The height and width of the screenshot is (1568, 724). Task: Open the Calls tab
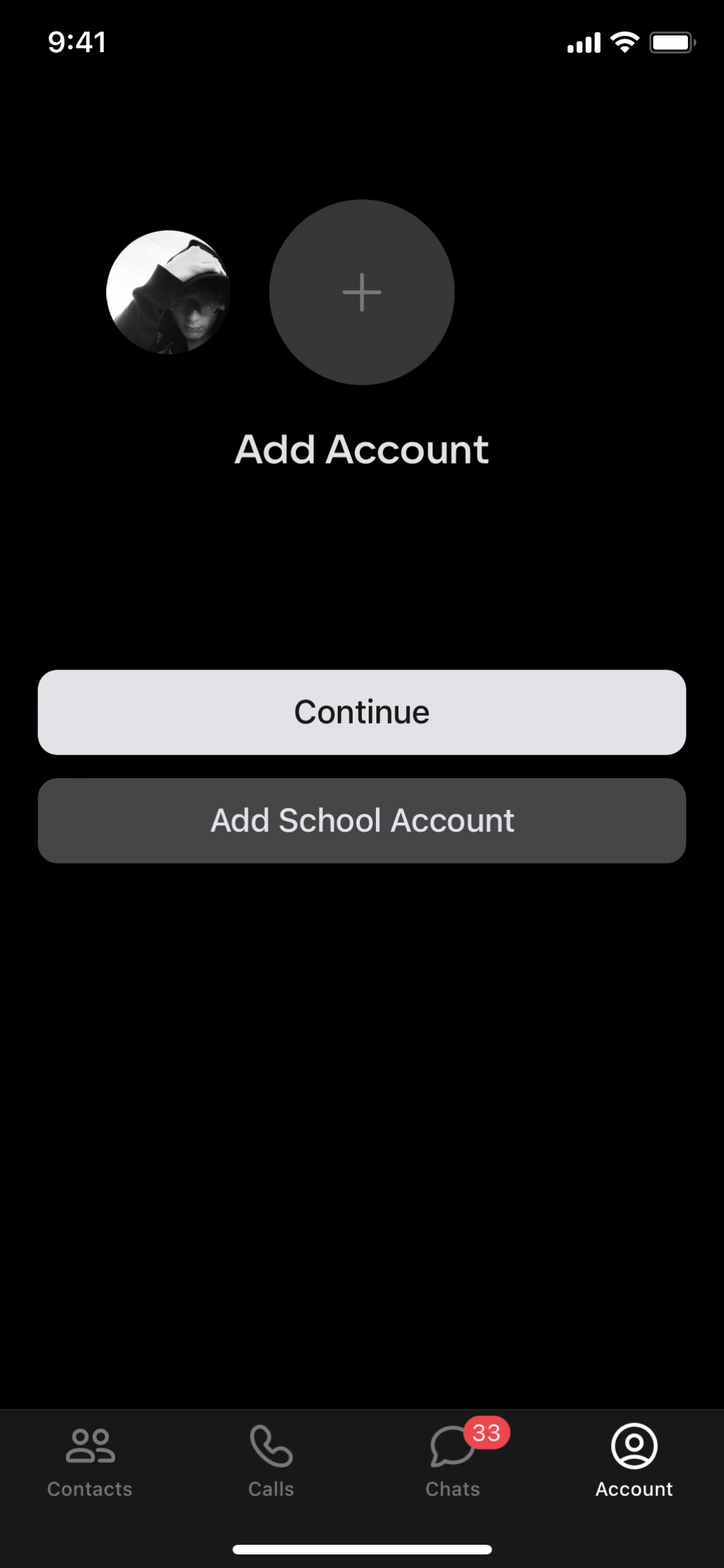[271, 1460]
